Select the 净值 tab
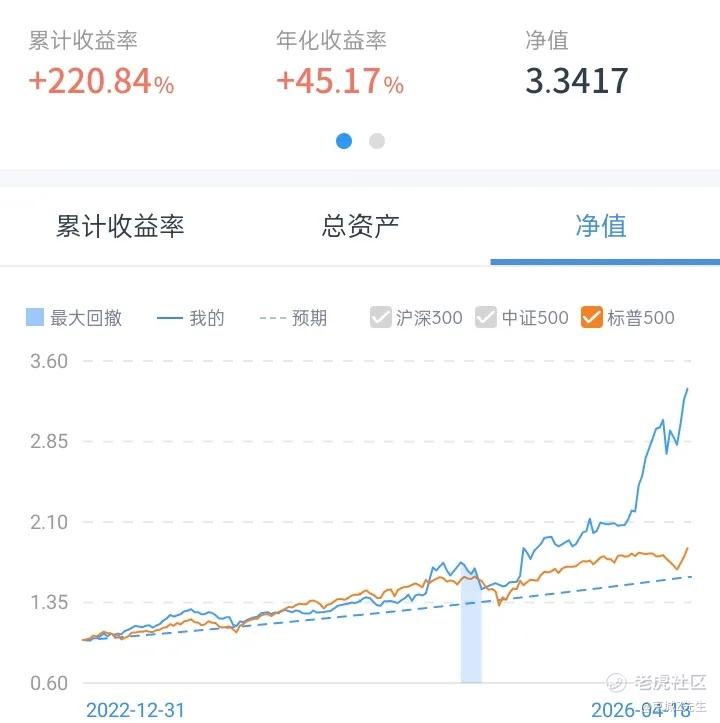This screenshot has height=723, width=720. [x=601, y=226]
